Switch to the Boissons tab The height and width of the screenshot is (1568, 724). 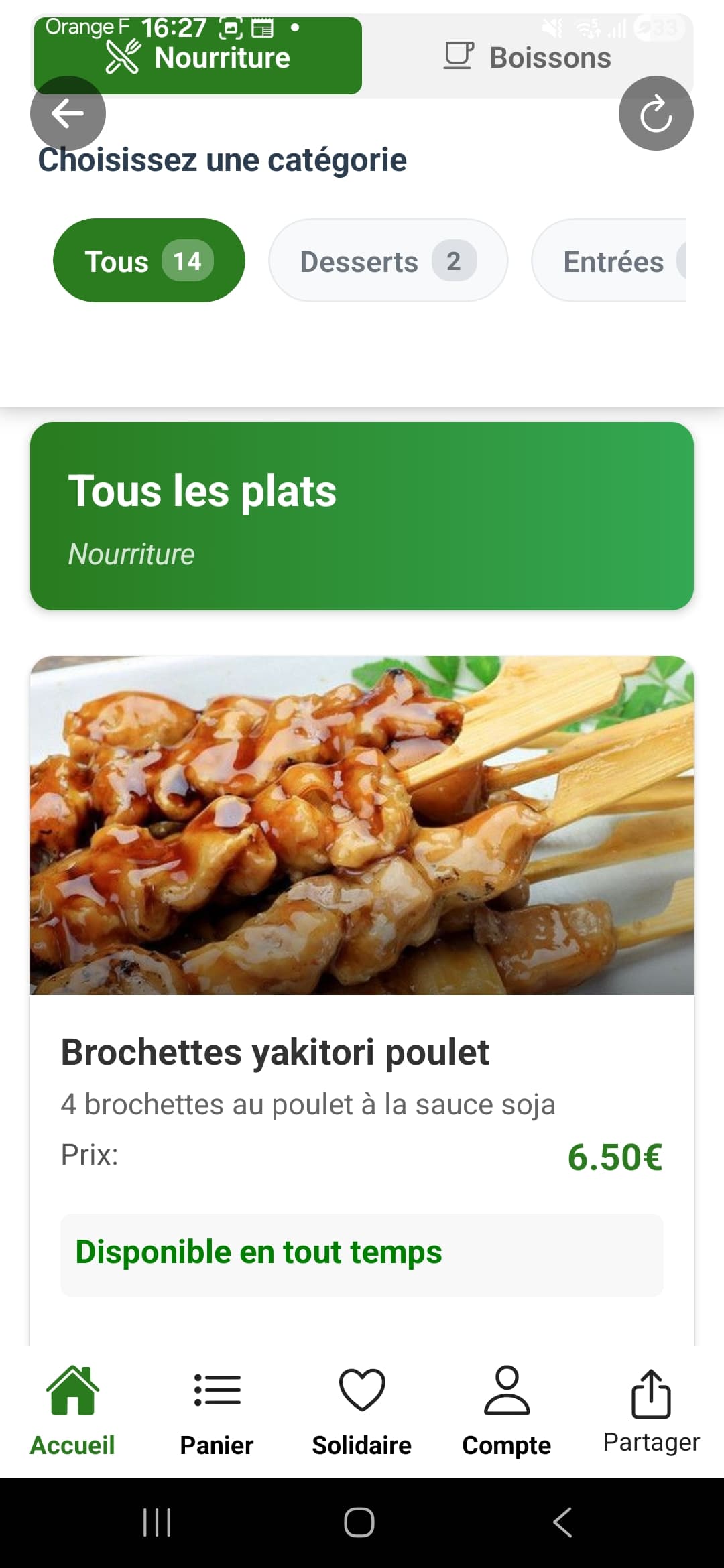[550, 57]
